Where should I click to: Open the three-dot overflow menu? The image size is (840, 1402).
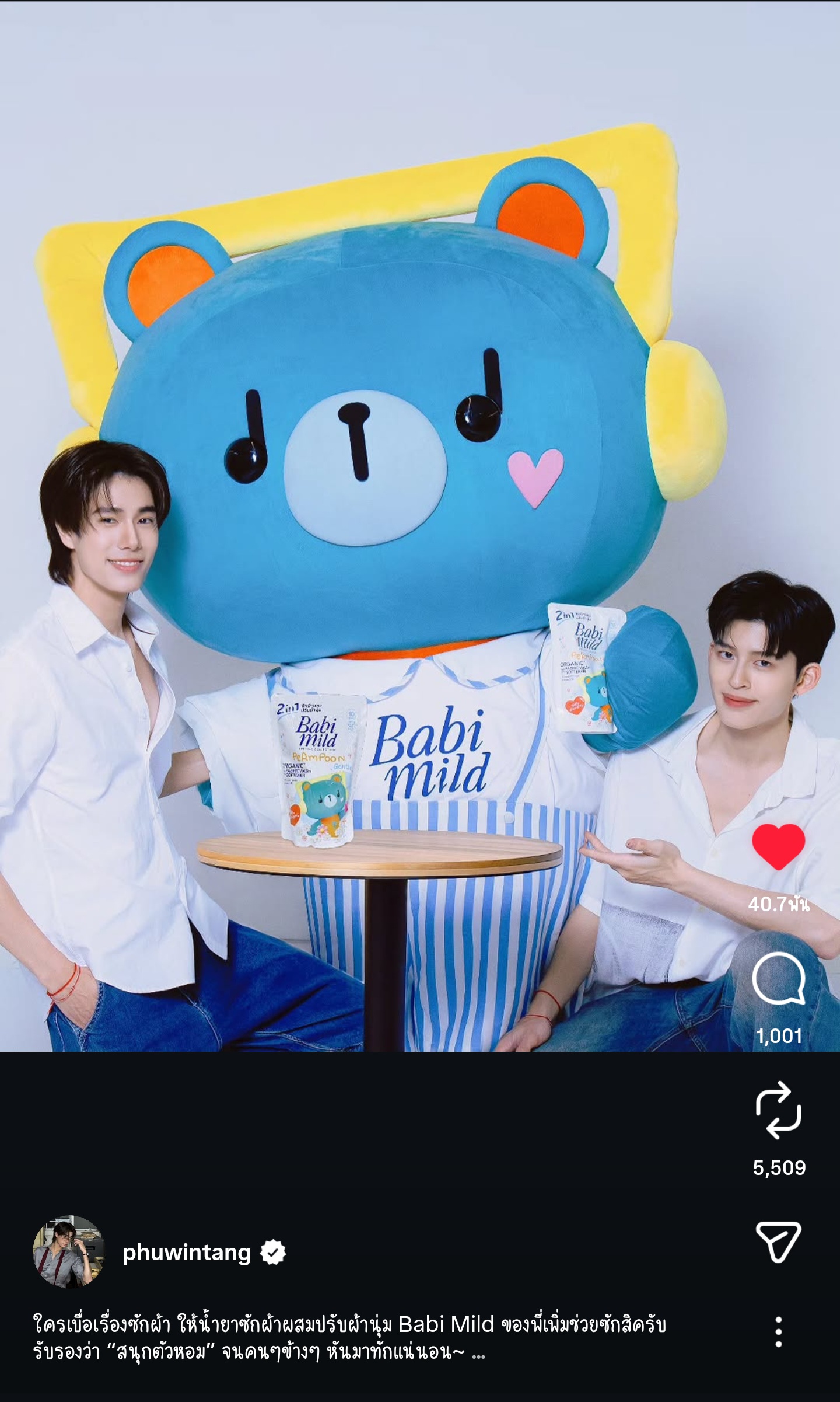(x=778, y=1332)
